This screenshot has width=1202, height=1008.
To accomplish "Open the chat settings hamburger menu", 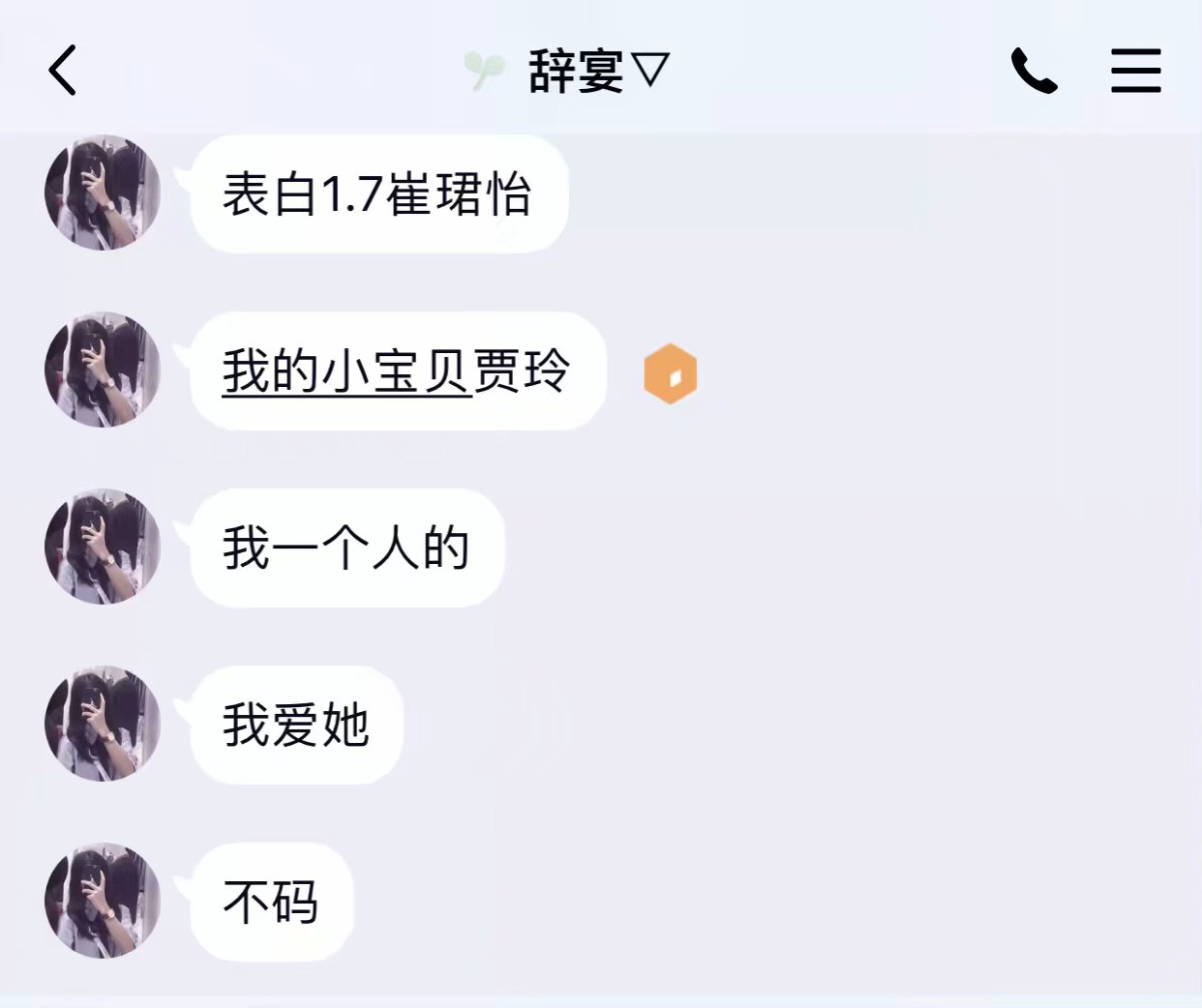I will point(1135,71).
